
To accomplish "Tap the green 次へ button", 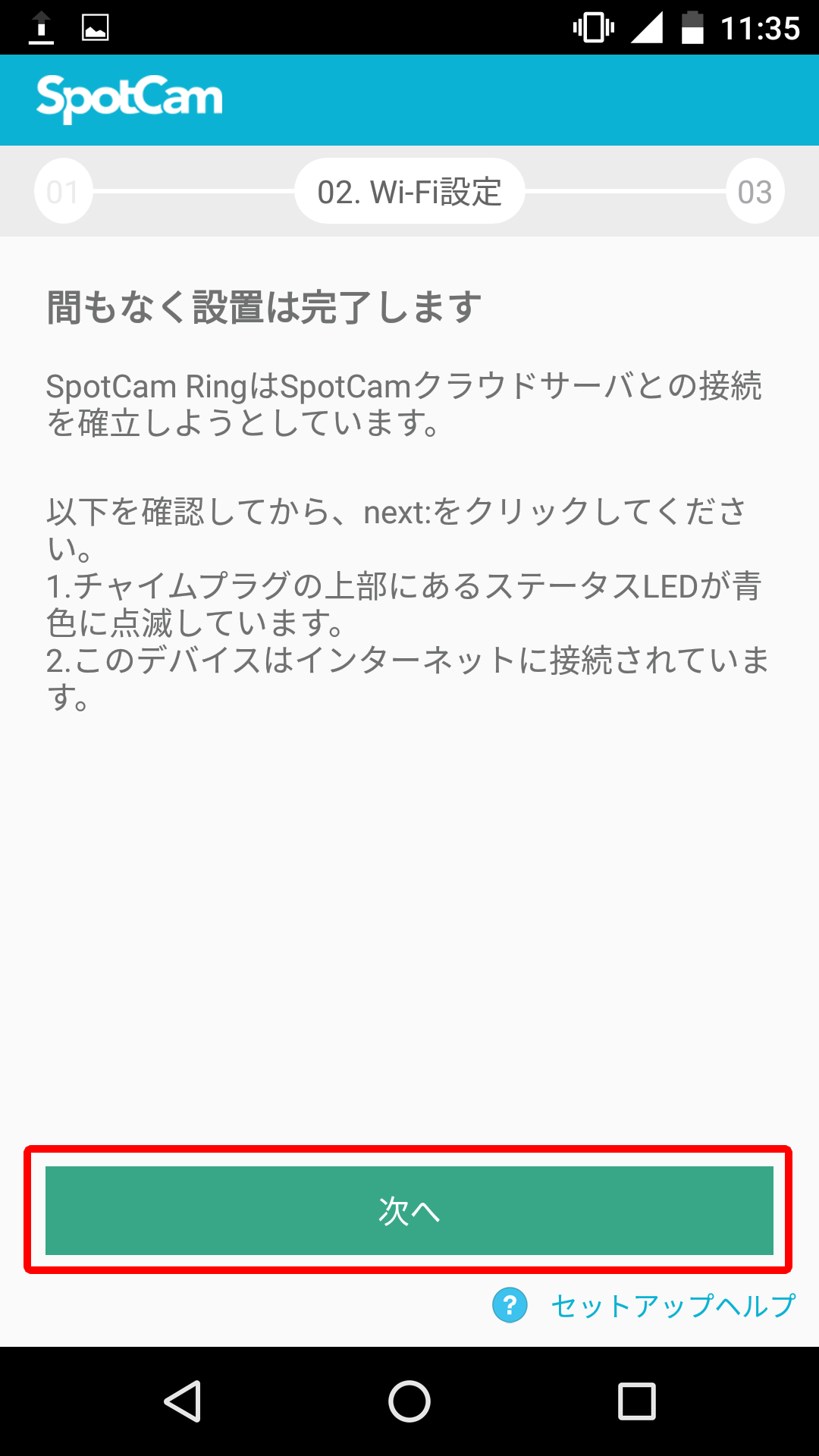I will pyautogui.click(x=409, y=1210).
